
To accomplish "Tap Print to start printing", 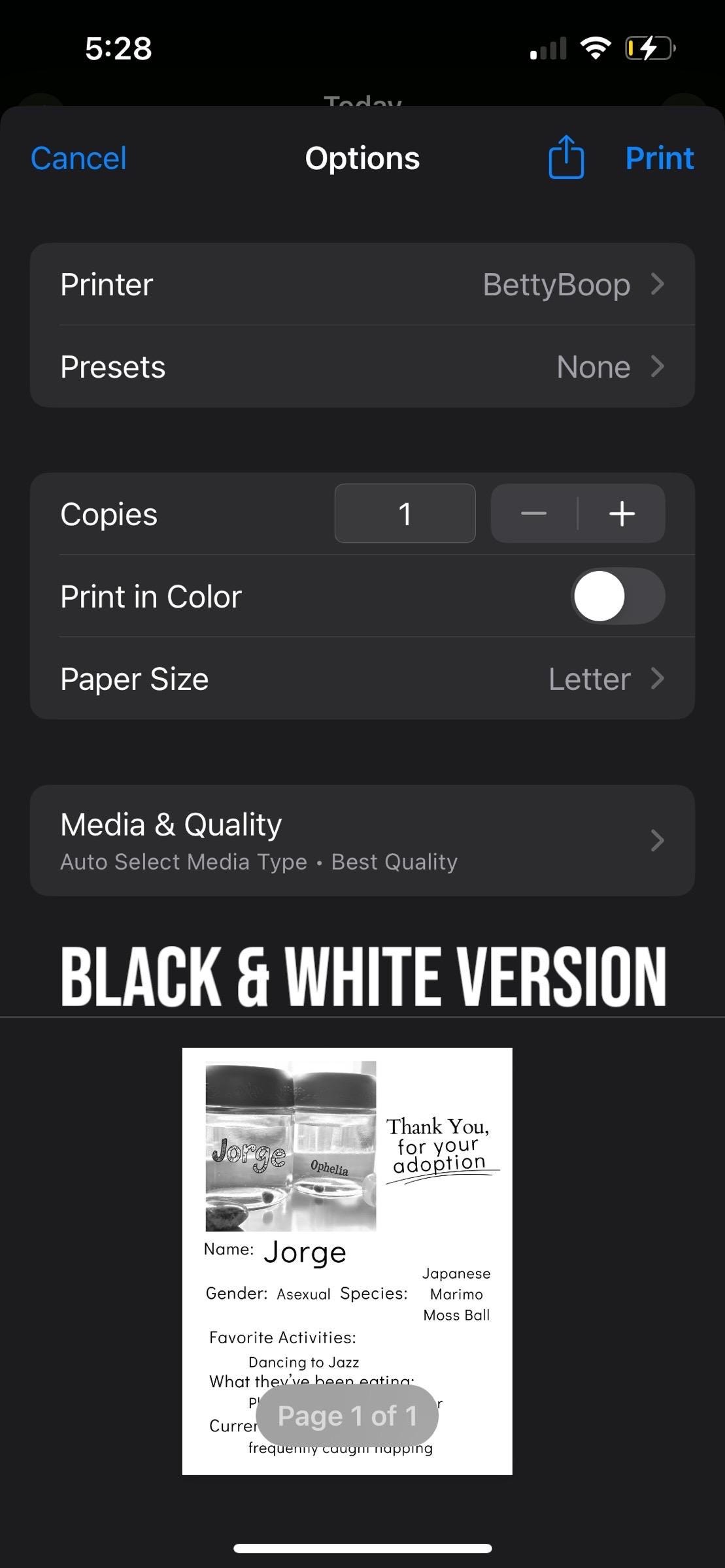I will (x=659, y=158).
